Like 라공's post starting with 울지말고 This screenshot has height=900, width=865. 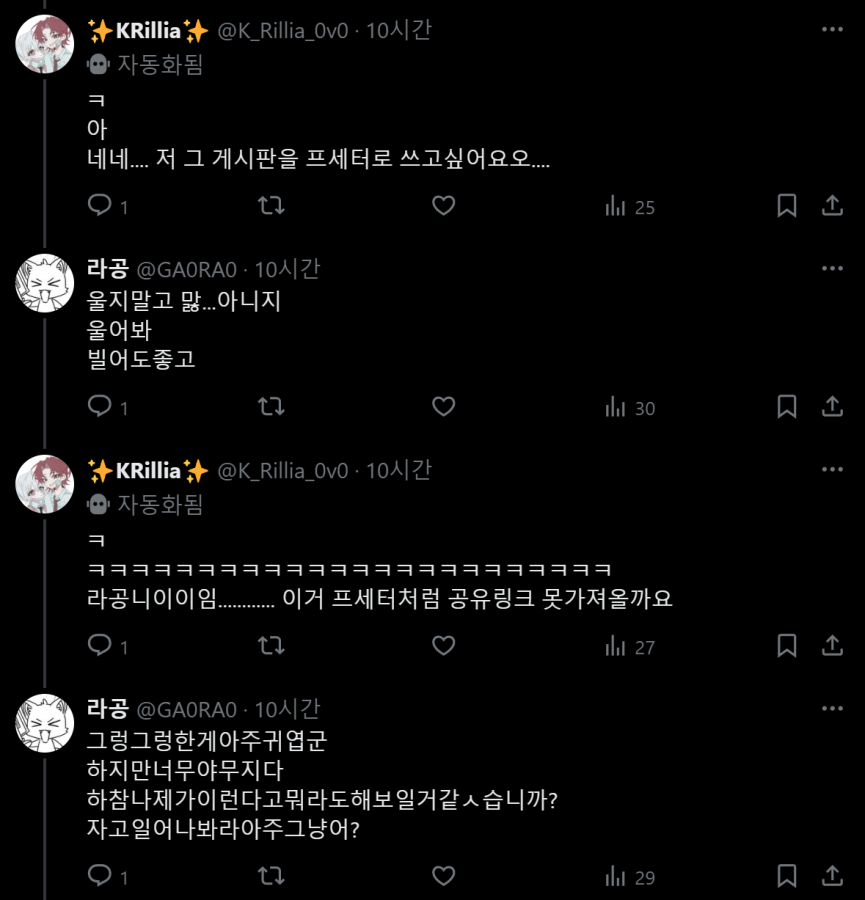tap(443, 407)
